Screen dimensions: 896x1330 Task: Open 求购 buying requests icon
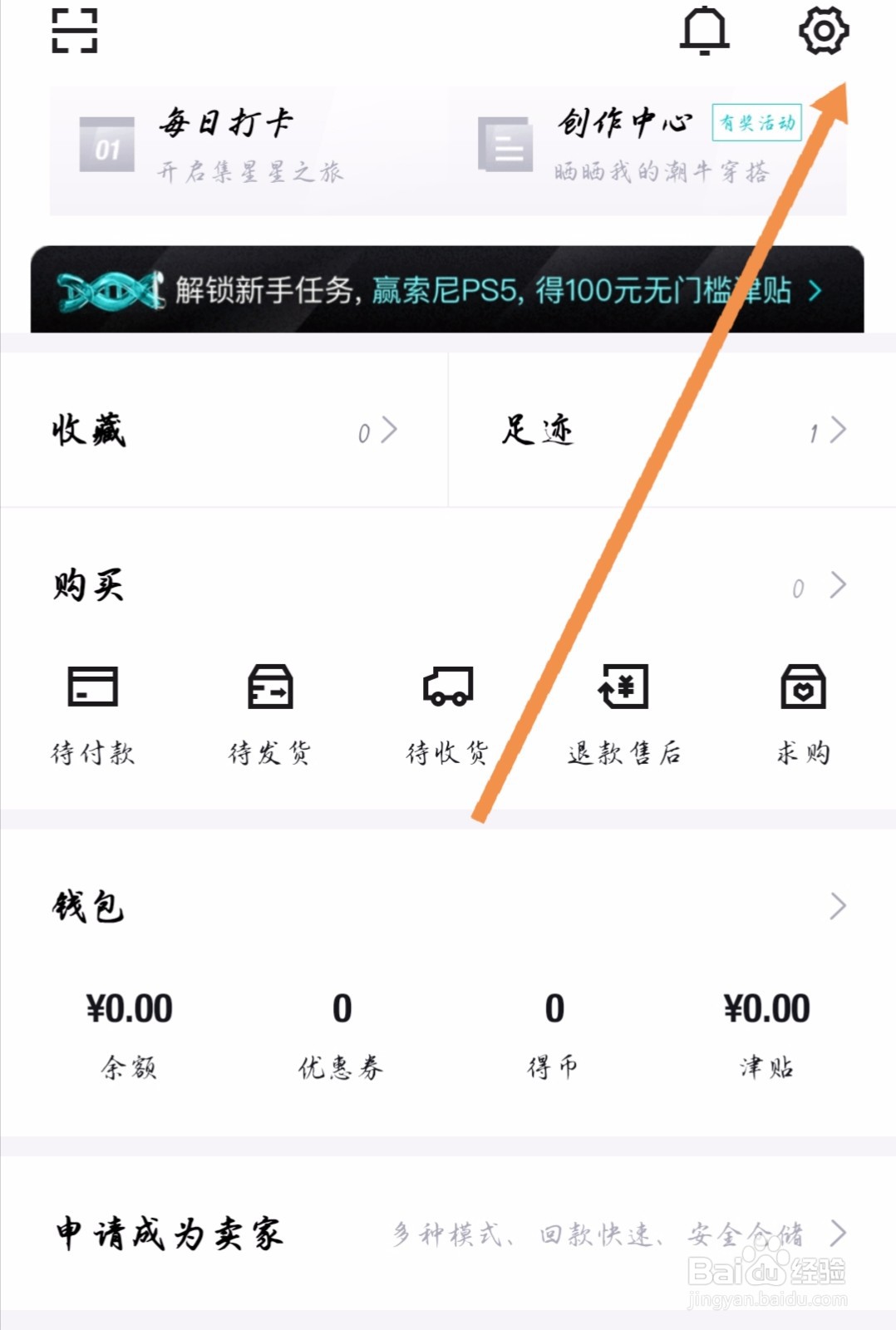[x=802, y=711]
